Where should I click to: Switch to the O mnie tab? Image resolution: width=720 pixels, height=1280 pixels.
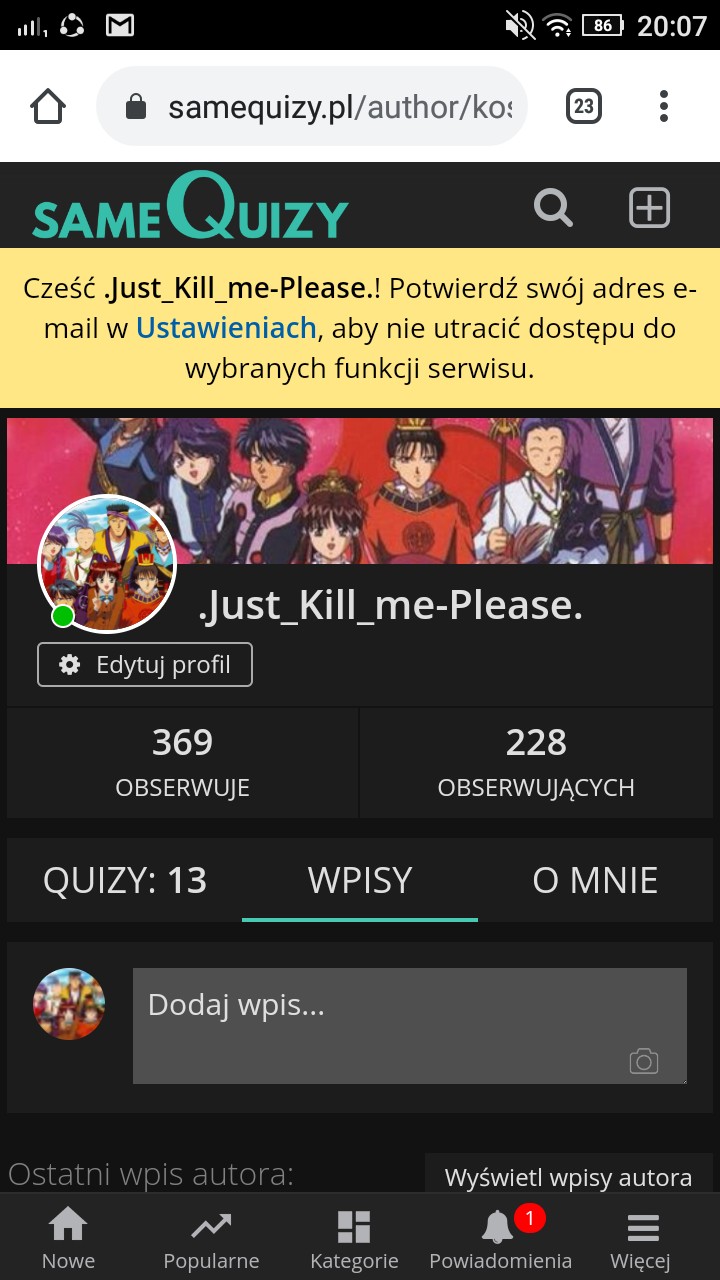pos(595,880)
